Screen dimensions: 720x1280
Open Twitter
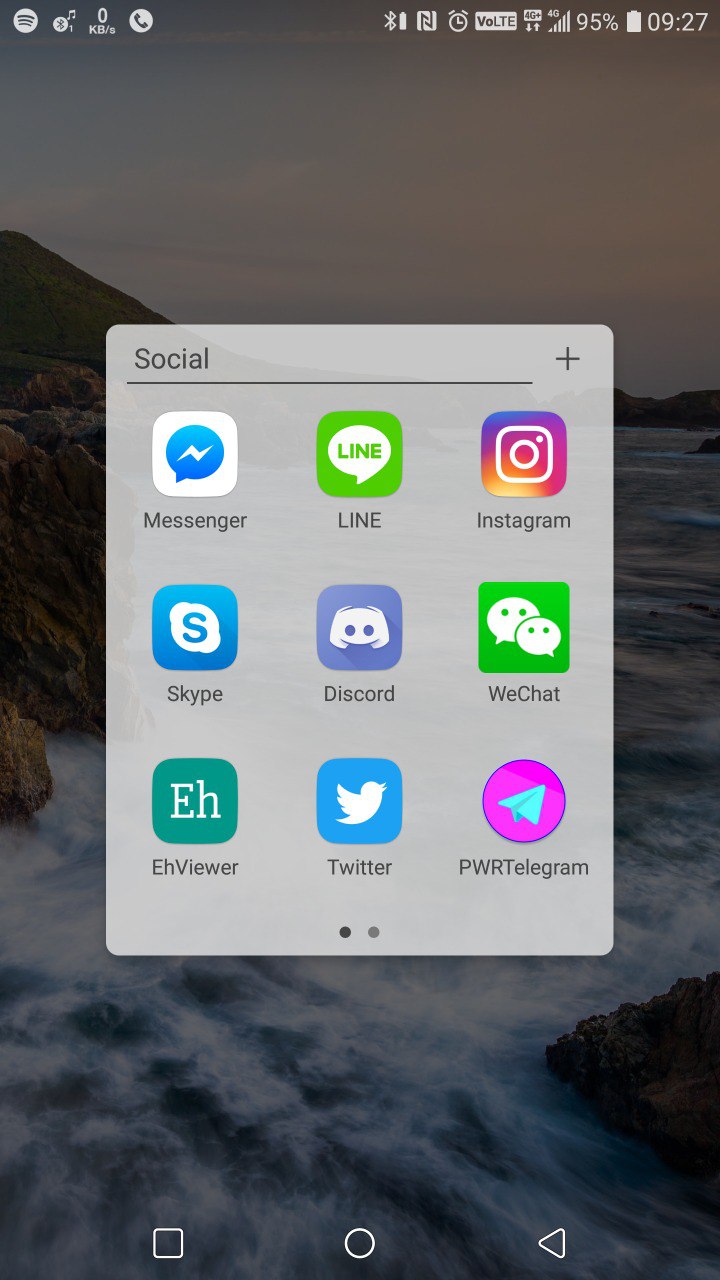[x=359, y=801]
